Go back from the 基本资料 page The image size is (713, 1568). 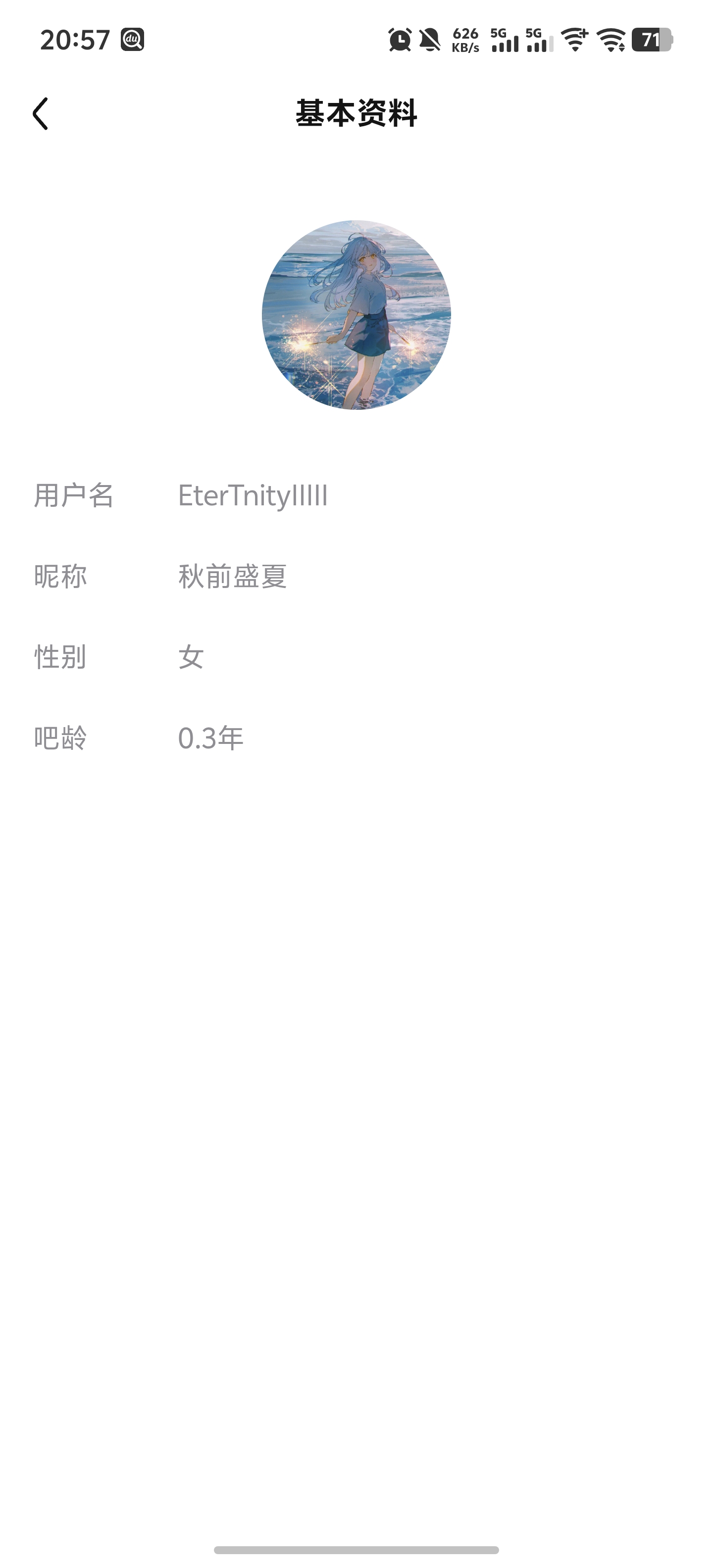[x=40, y=114]
